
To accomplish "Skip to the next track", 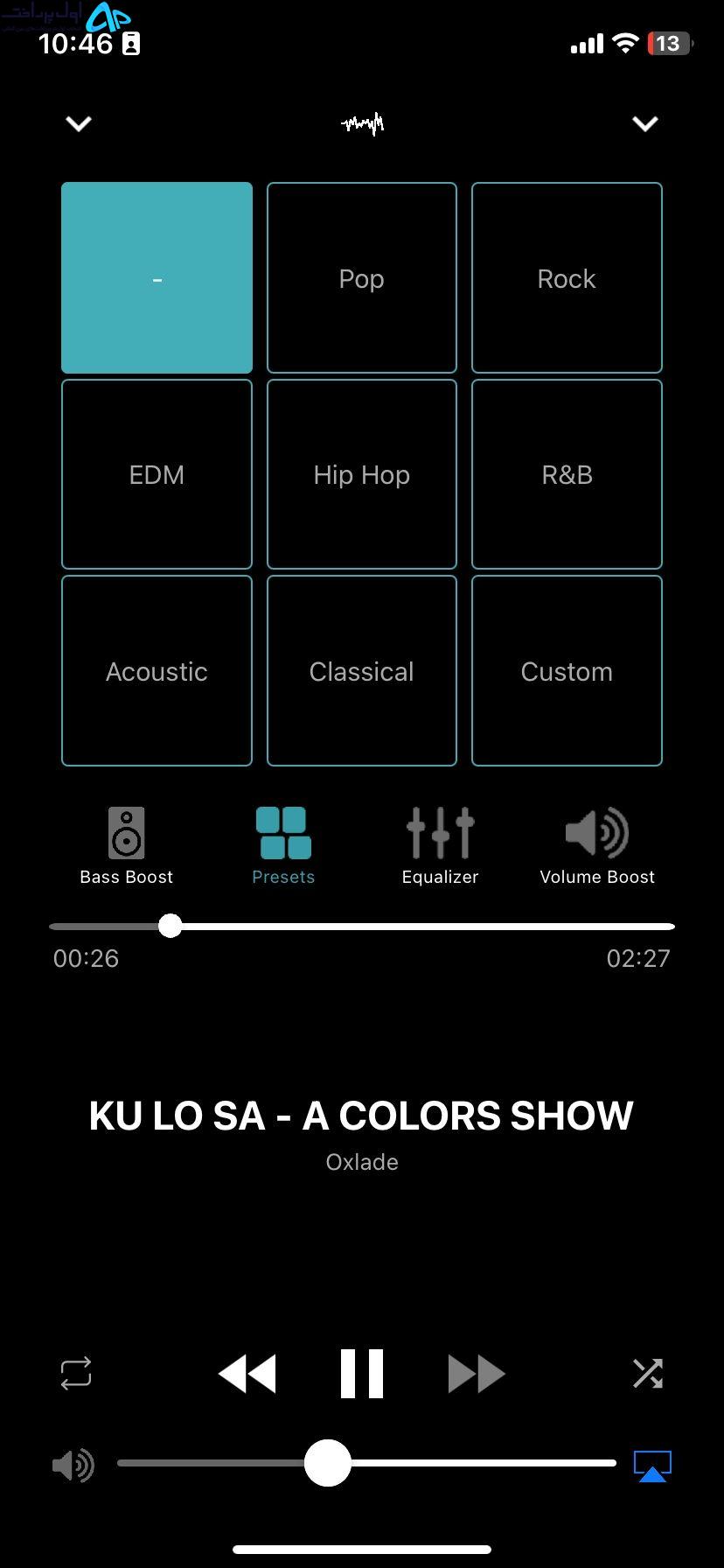I will 477,1373.
